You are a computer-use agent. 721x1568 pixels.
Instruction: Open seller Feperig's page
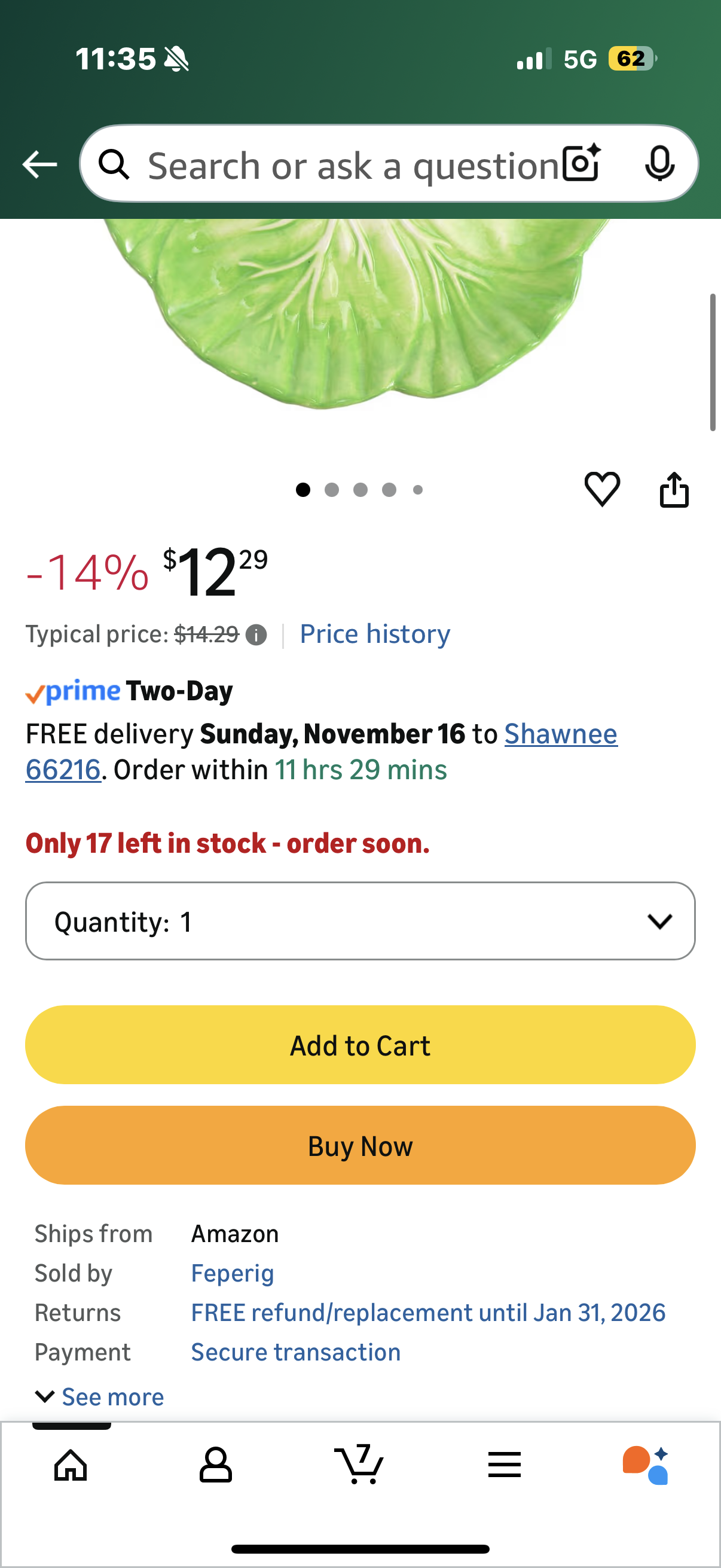pos(233,1273)
